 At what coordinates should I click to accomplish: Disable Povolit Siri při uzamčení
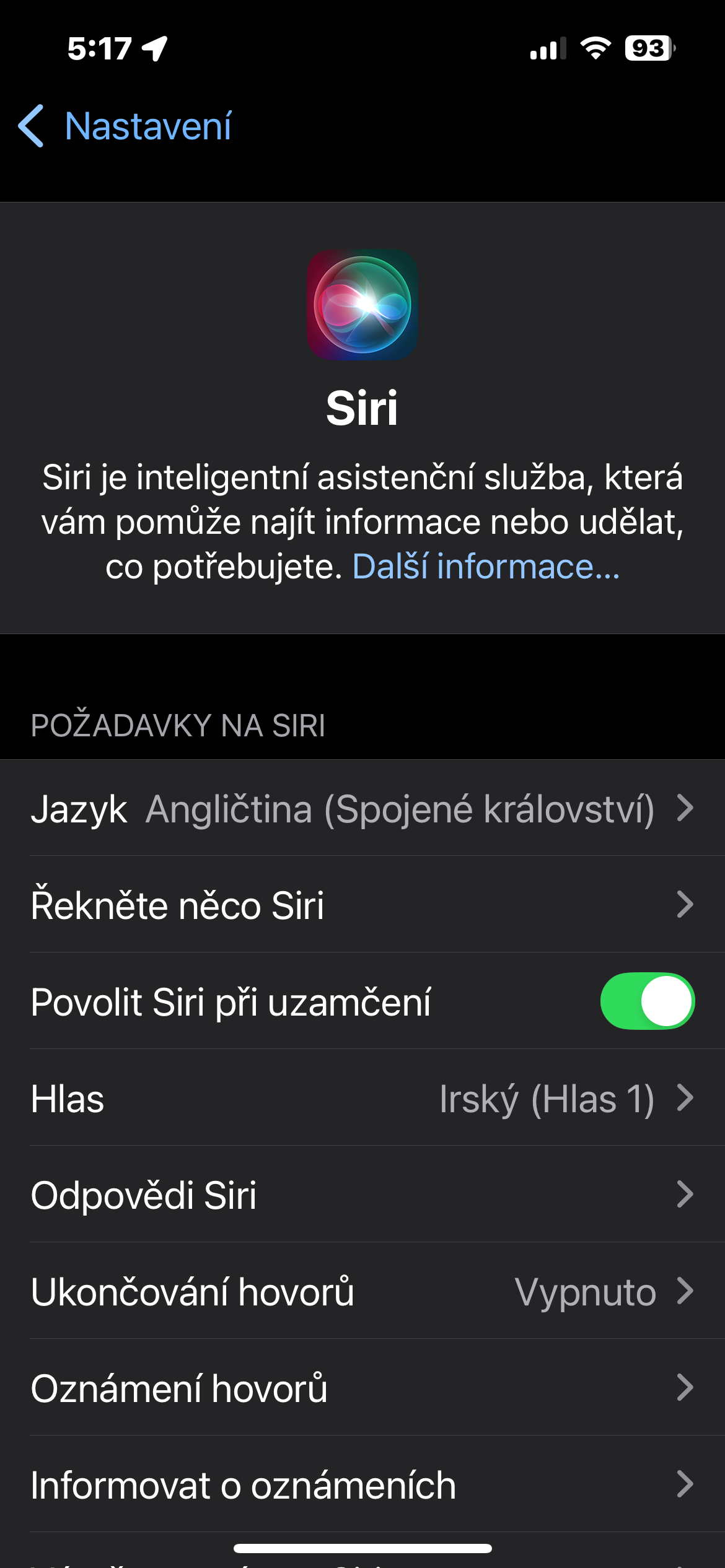(x=646, y=1001)
